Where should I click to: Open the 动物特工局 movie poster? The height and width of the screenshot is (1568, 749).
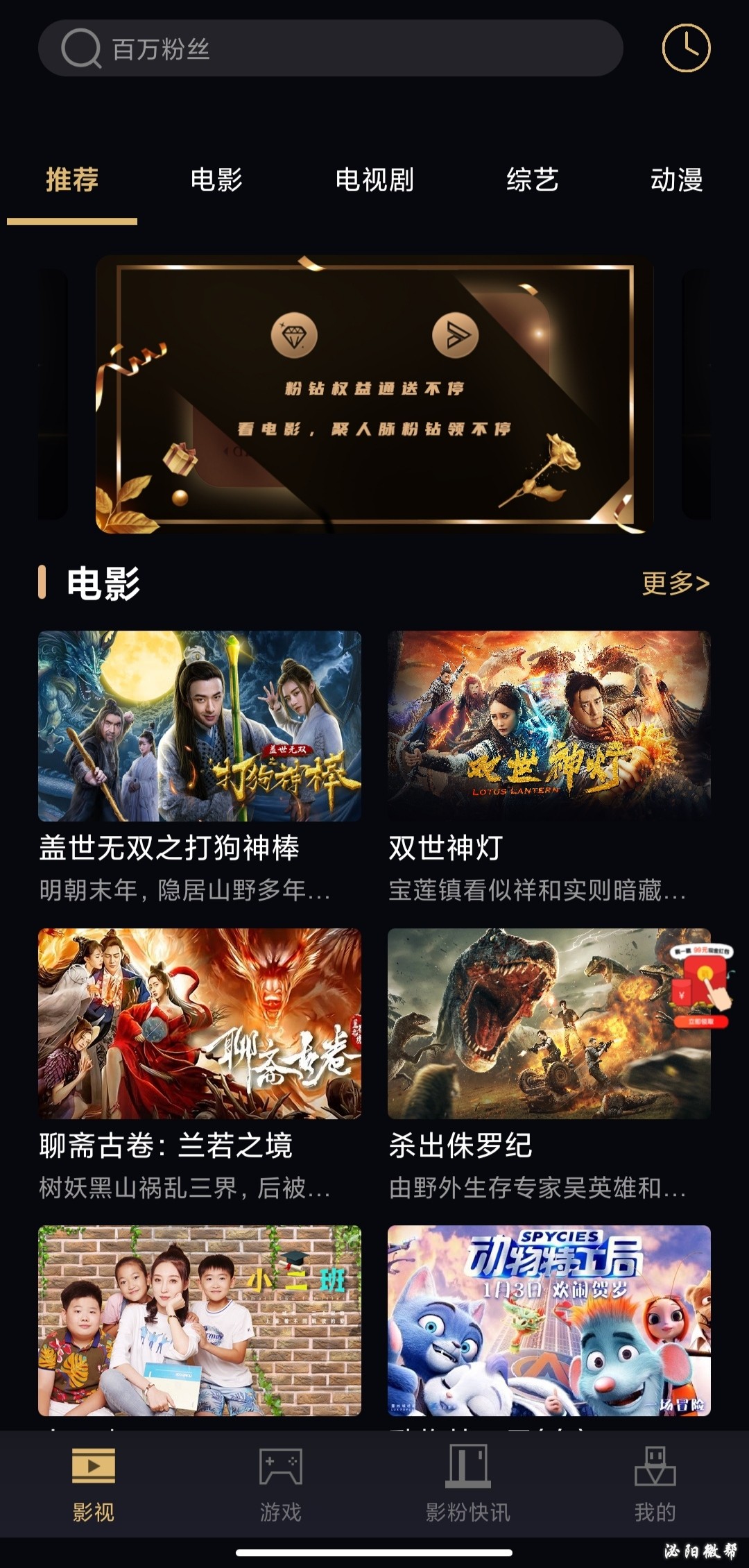click(549, 1320)
